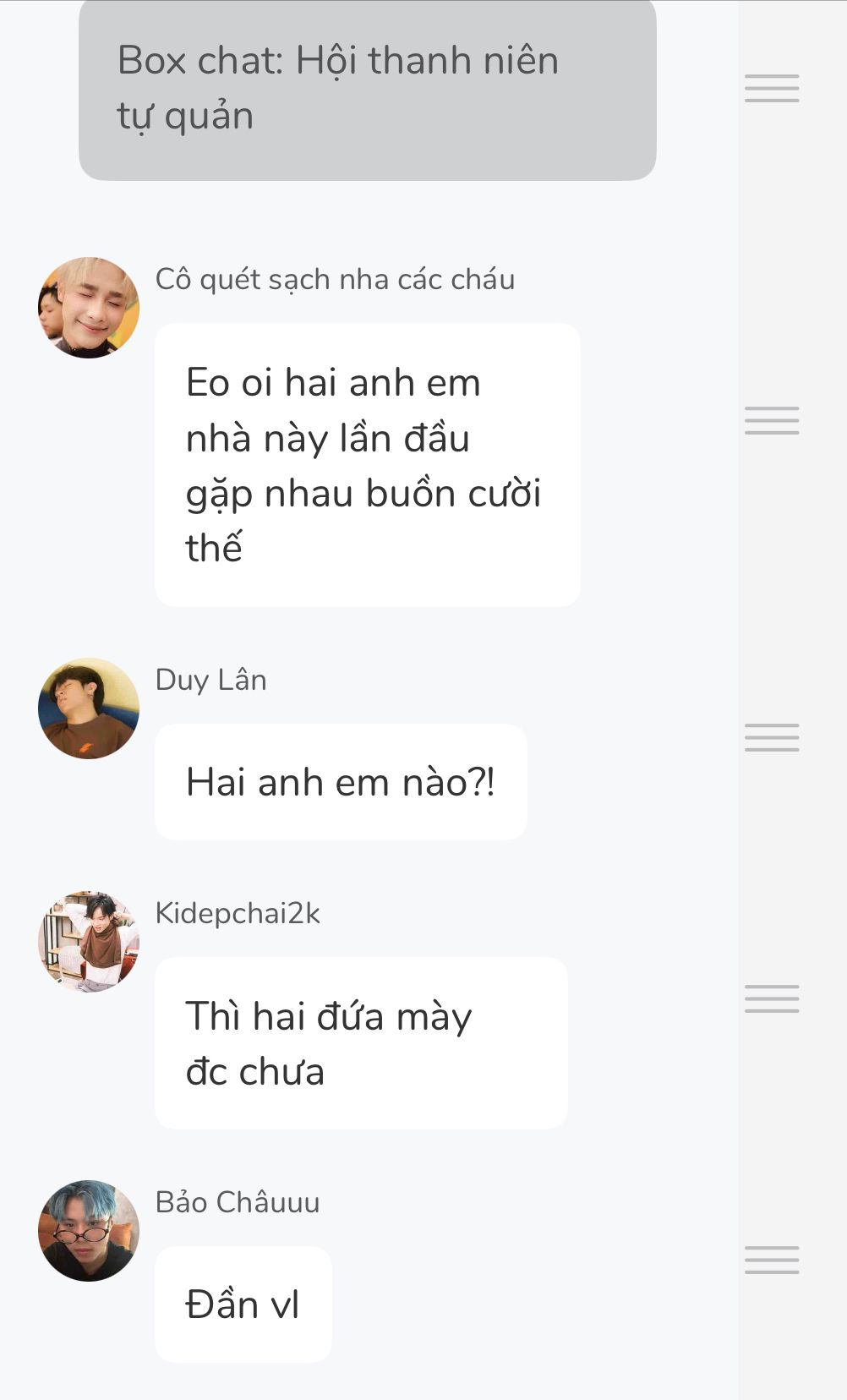Tap the handle beside 'Eo oi hai anh em' message
847x1400 pixels.
771,420
